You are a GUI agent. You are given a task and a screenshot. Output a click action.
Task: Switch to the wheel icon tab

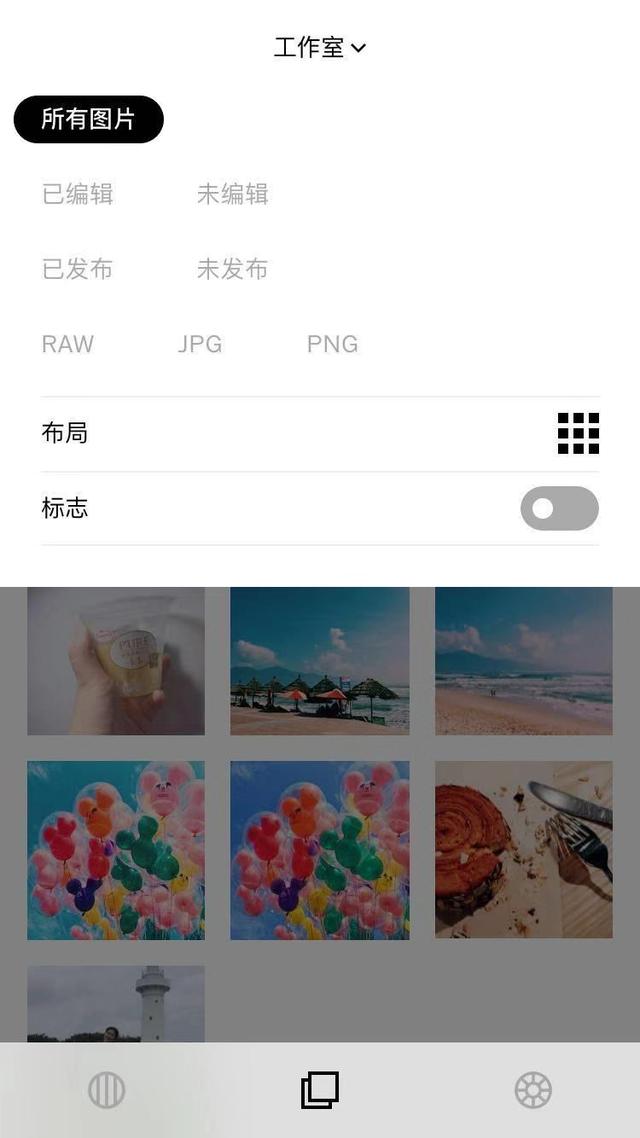(x=533, y=1090)
